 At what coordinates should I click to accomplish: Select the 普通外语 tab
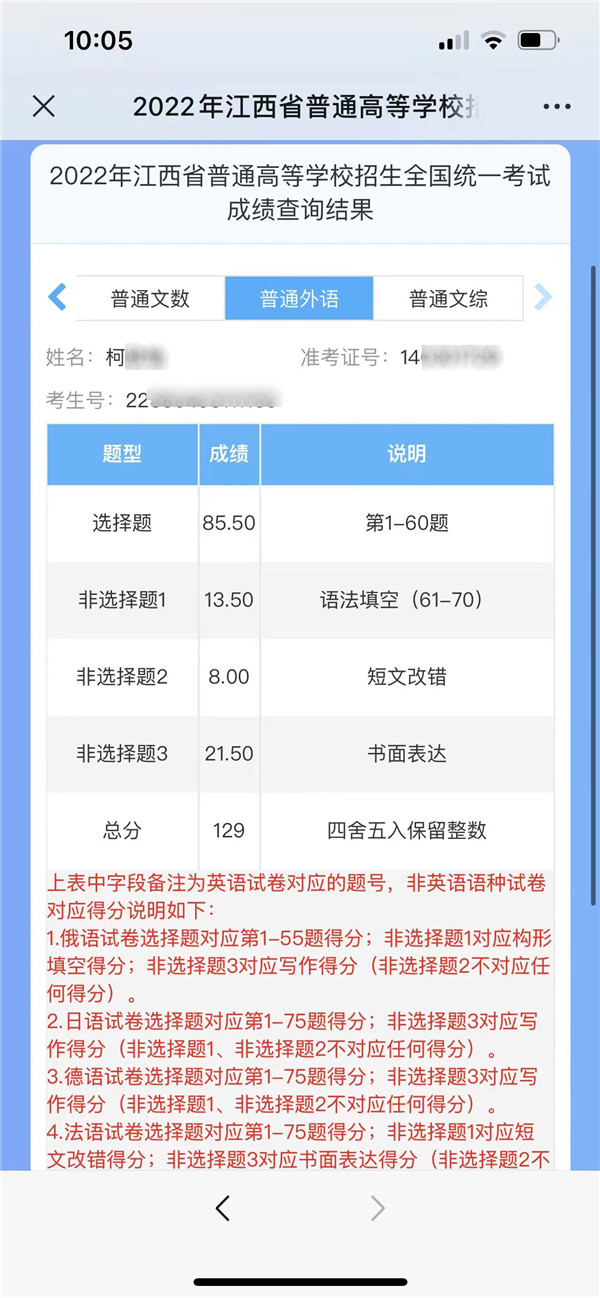299,298
